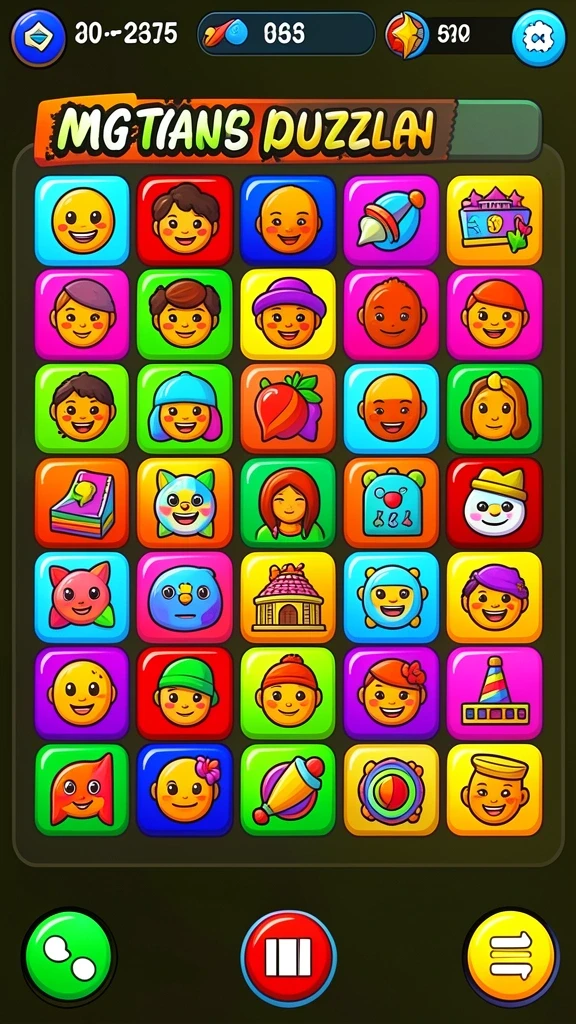Select the green beanie face on red
576x1024 pixels.
click(x=185, y=693)
